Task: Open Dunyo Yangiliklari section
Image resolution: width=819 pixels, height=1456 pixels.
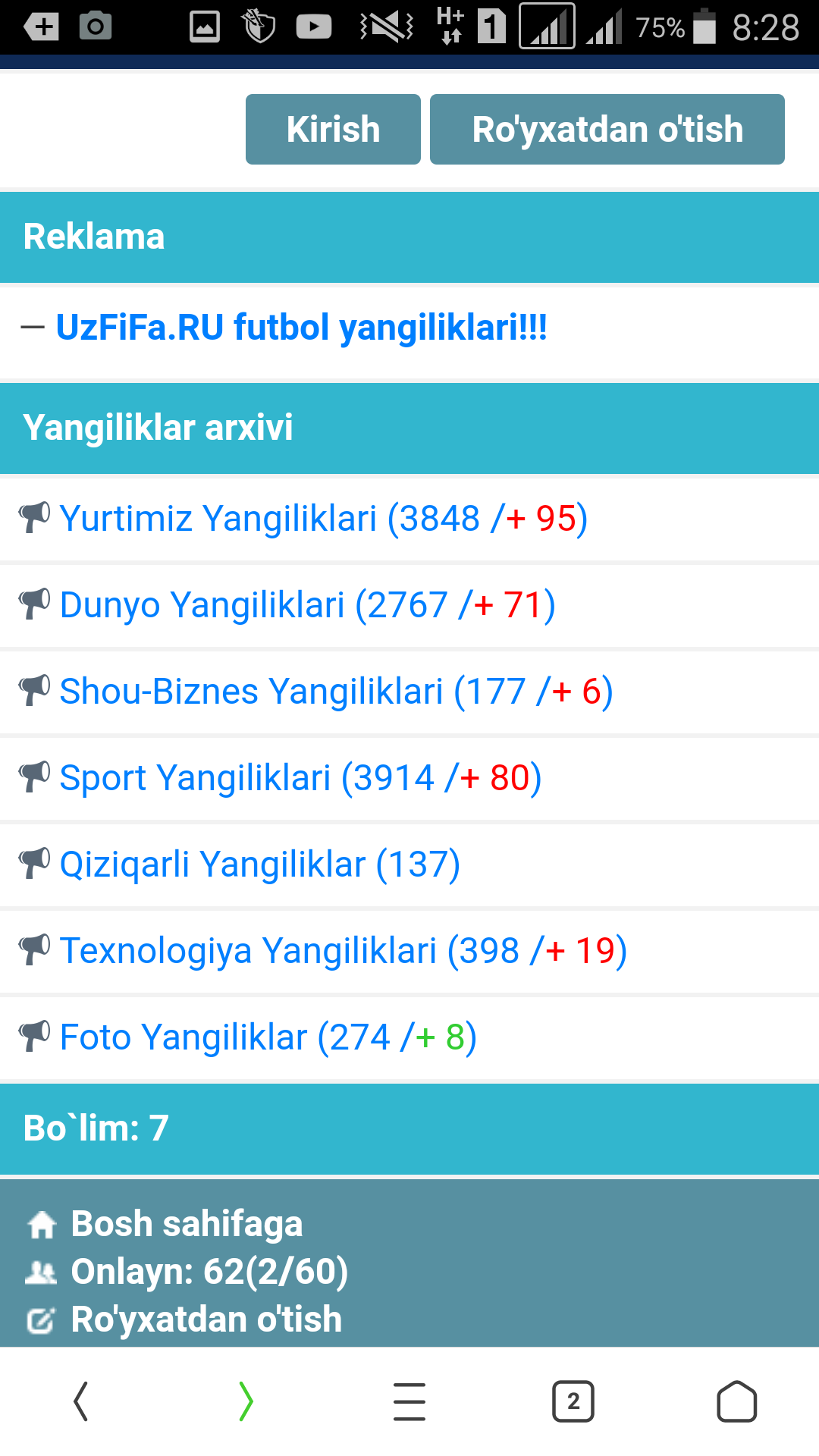Action: point(307,605)
